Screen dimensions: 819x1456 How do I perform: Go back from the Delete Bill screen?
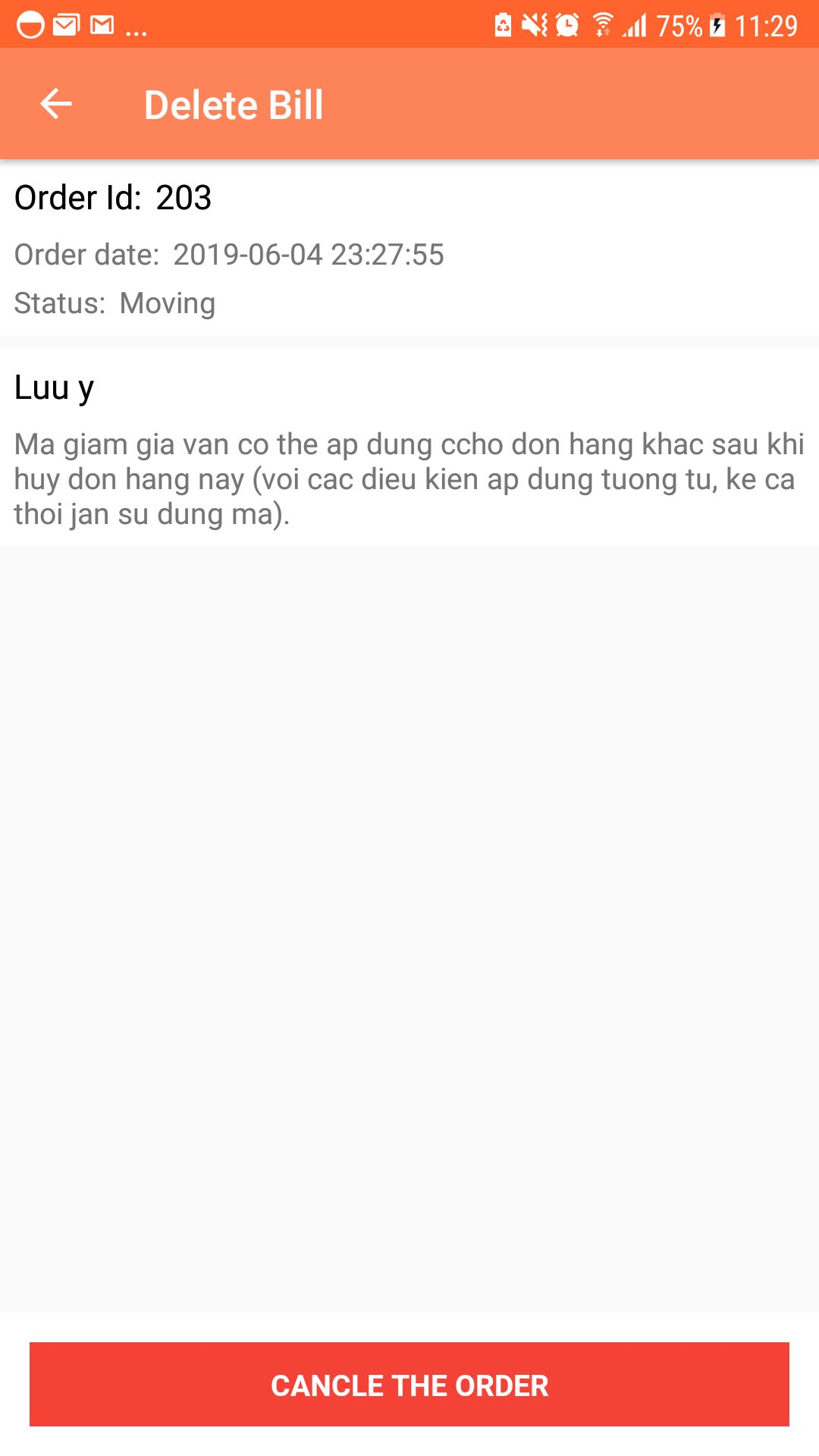(x=56, y=104)
